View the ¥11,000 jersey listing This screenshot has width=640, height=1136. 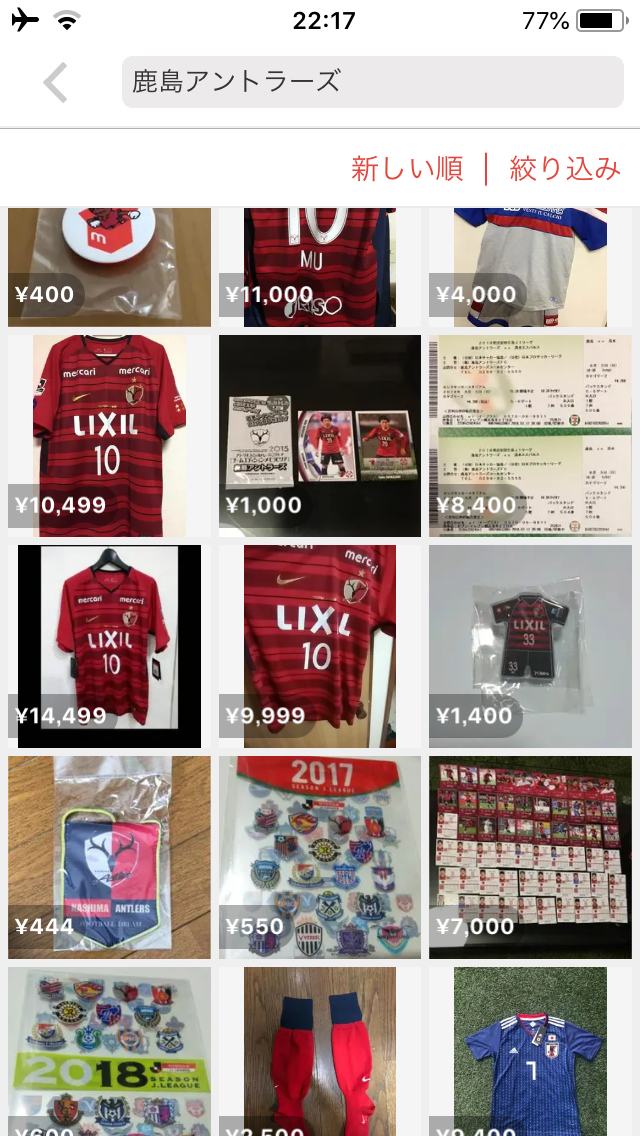coord(319,265)
